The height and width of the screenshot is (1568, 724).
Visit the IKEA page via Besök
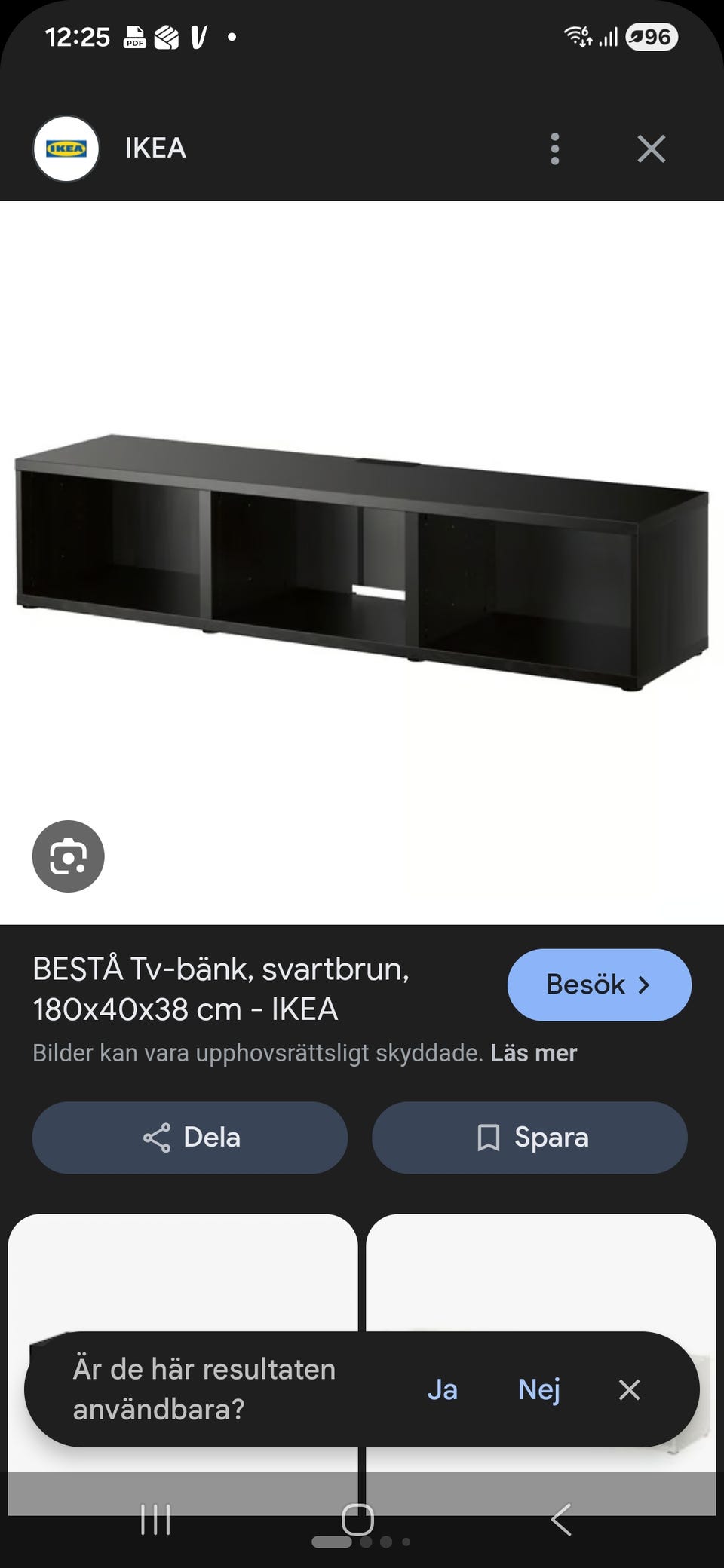[x=599, y=985]
